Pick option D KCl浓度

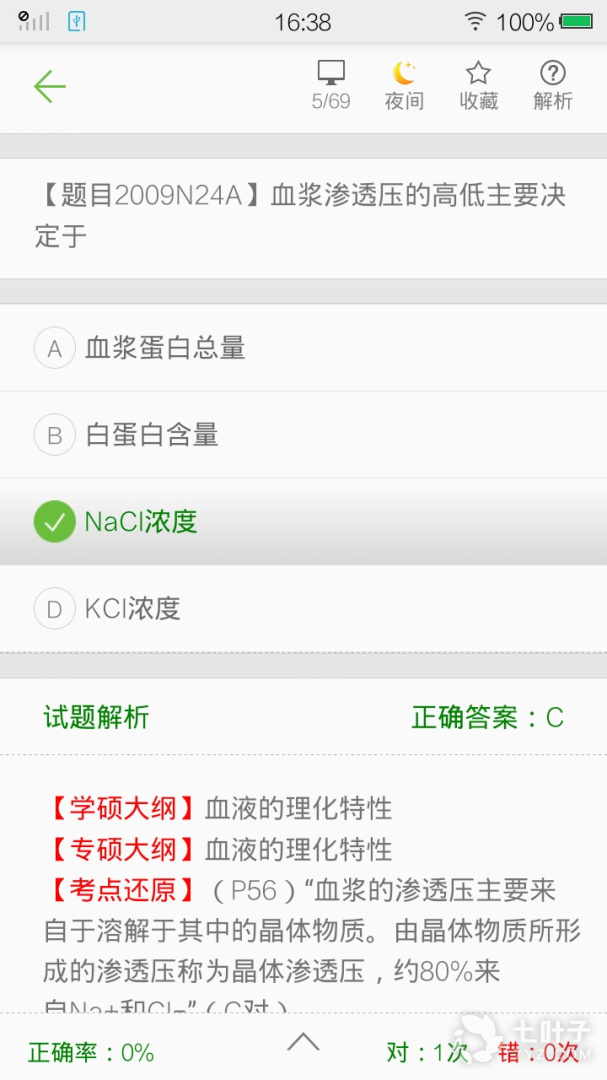pyautogui.click(x=132, y=609)
